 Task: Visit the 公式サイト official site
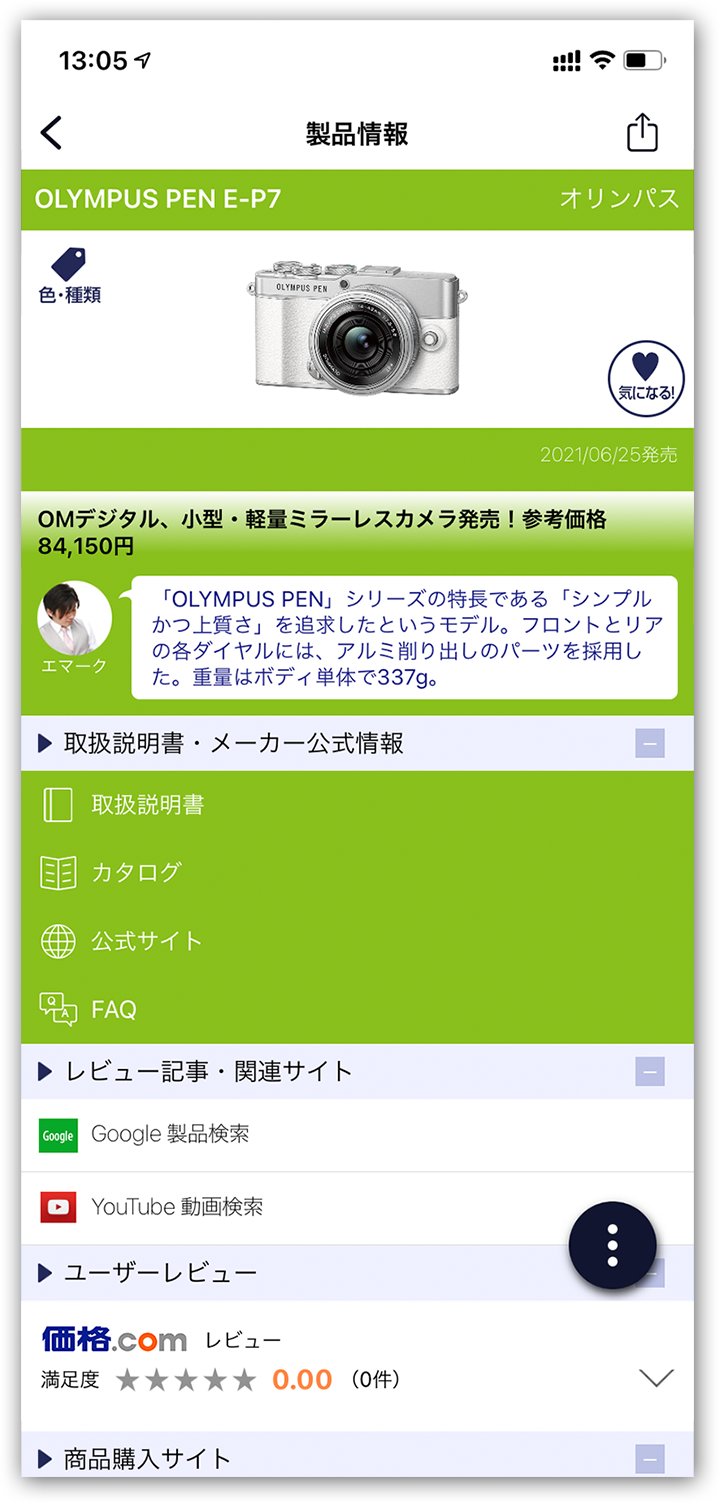click(x=146, y=941)
